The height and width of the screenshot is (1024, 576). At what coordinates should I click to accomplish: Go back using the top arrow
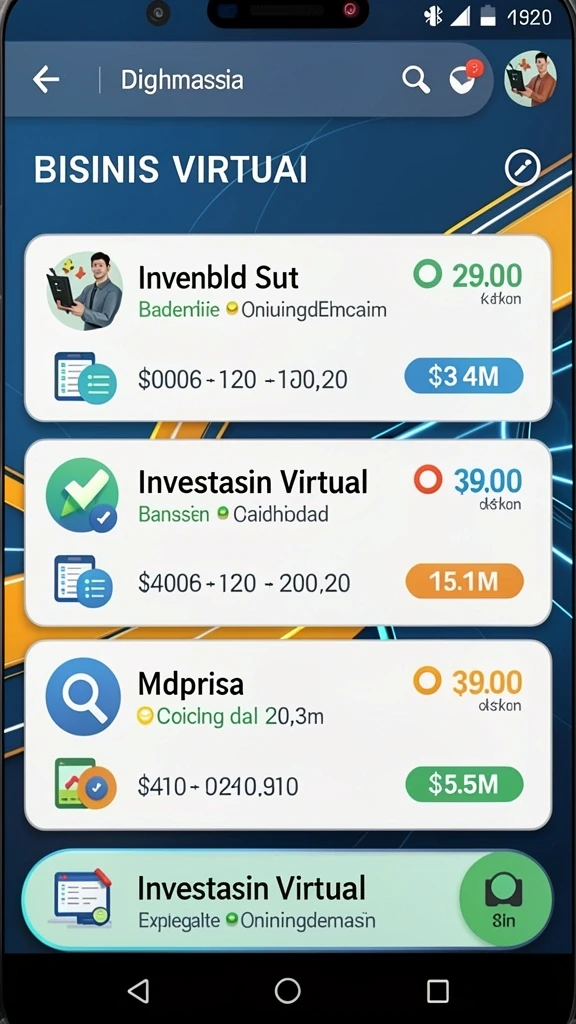(46, 80)
